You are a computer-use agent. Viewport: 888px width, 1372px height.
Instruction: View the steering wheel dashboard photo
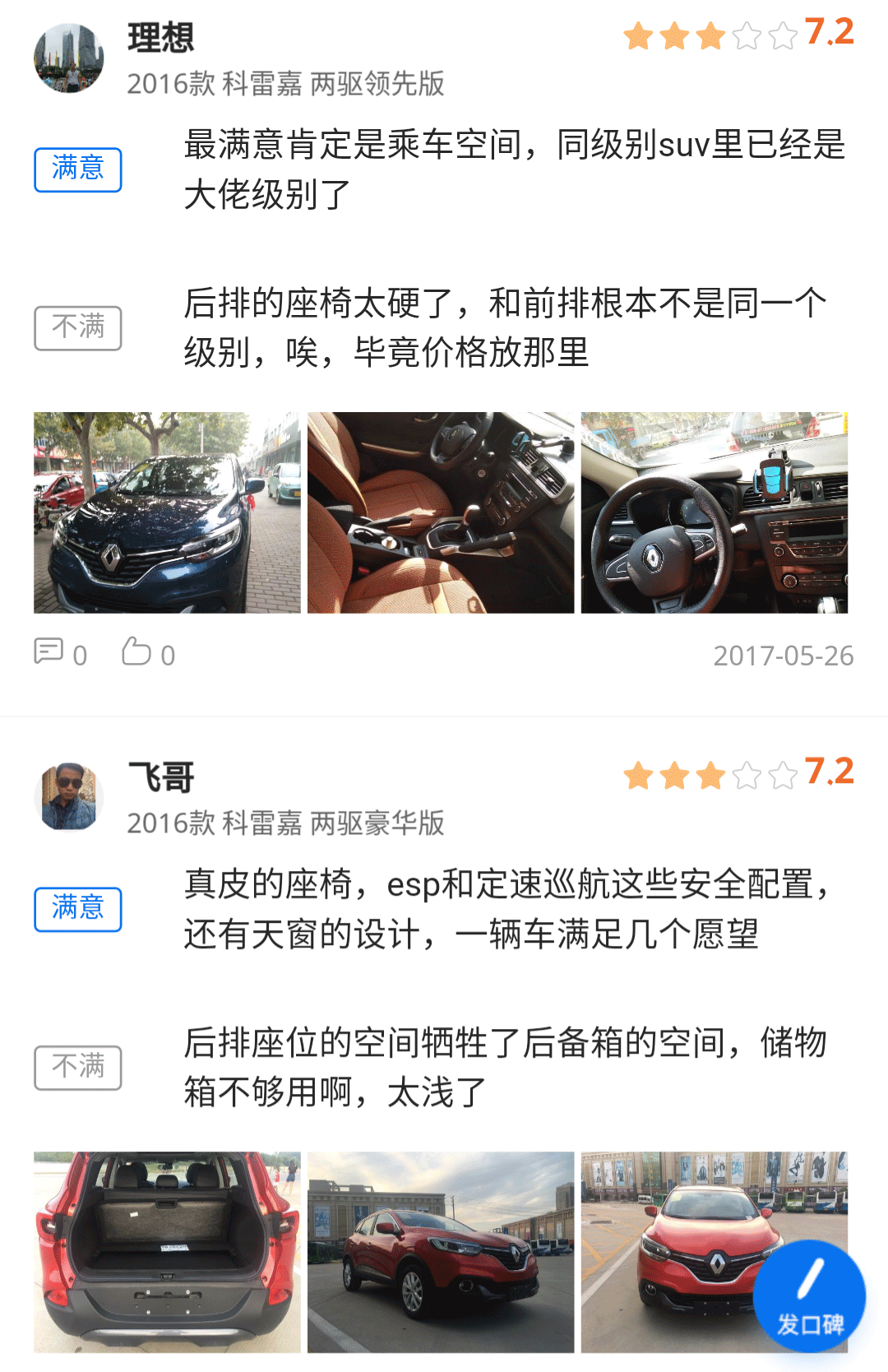click(714, 512)
